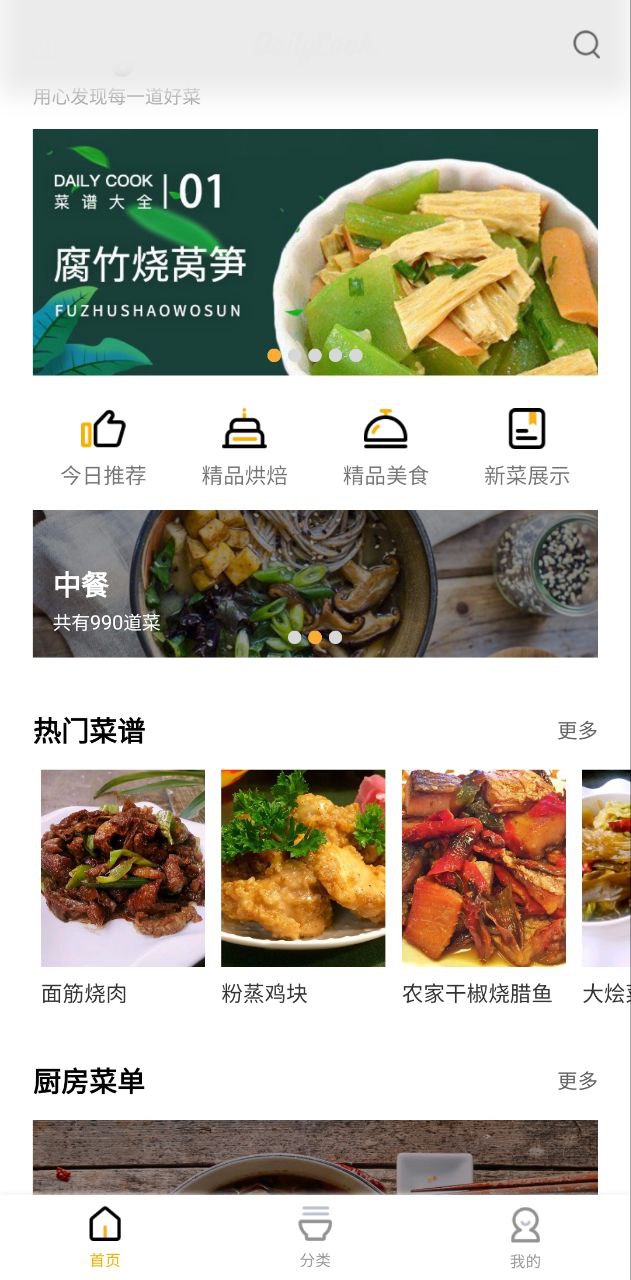Switch to the 分类 tab
Image resolution: width=631 pixels, height=1280 pixels.
click(315, 1236)
